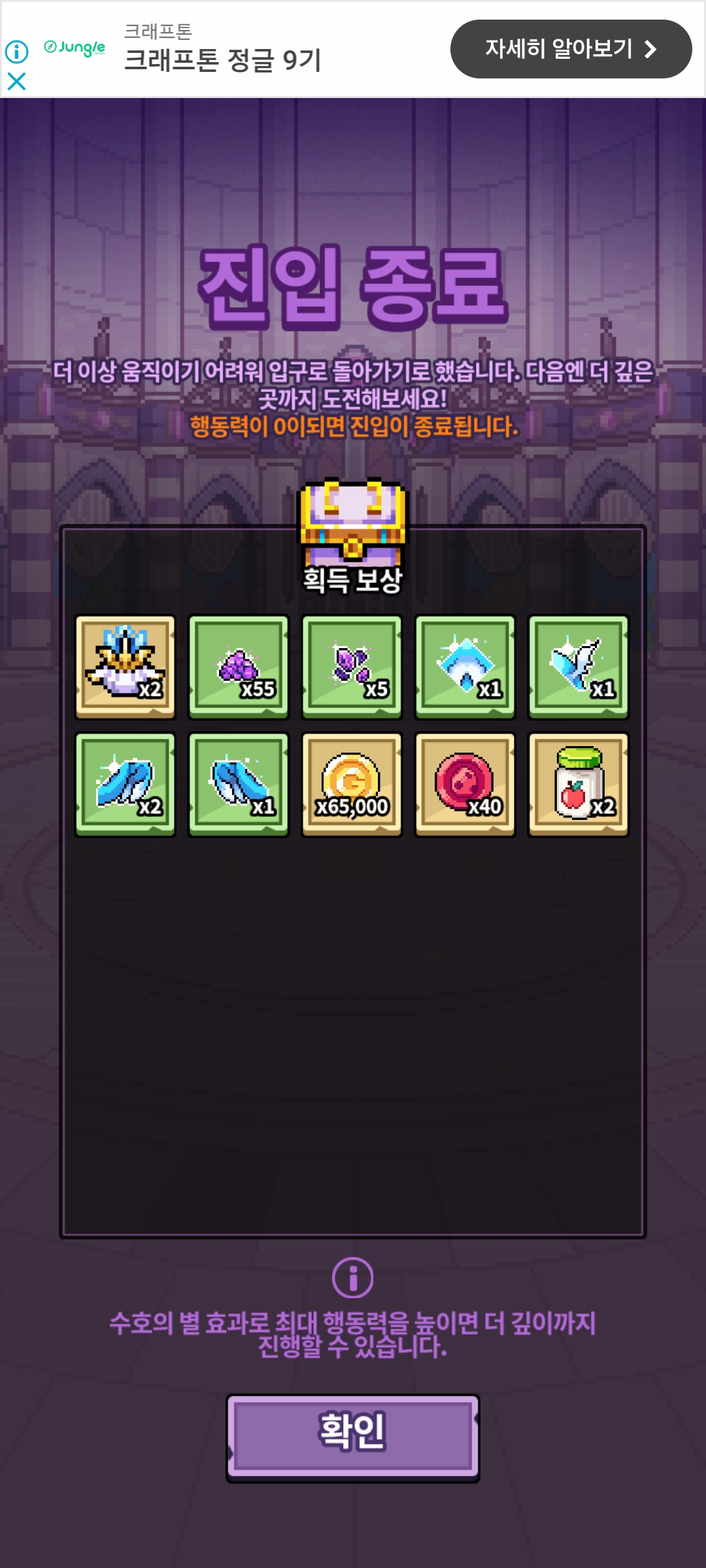706x1568 pixels.
Task: View the x65,000 gold coin reward
Action: tap(352, 785)
